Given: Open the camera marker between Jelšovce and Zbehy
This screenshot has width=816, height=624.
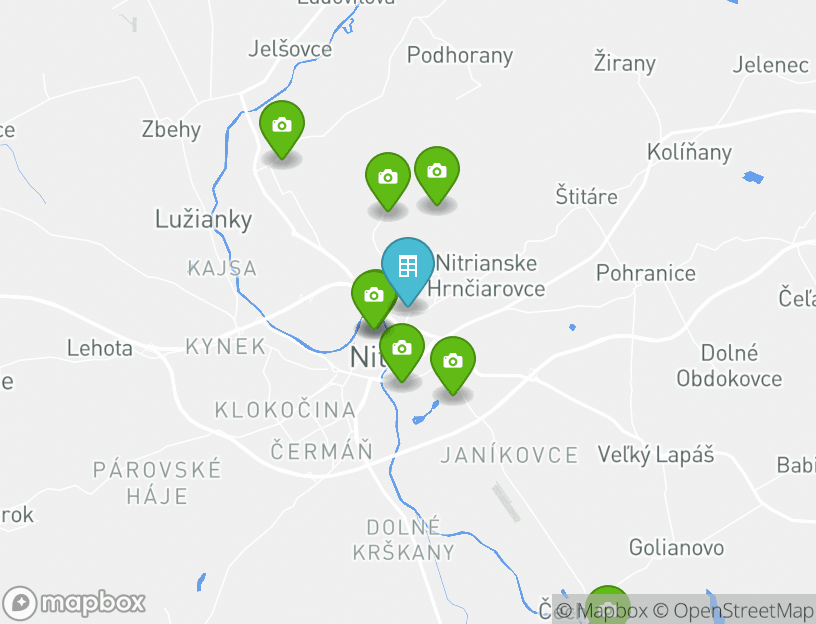Looking at the screenshot, I should pyautogui.click(x=282, y=126).
